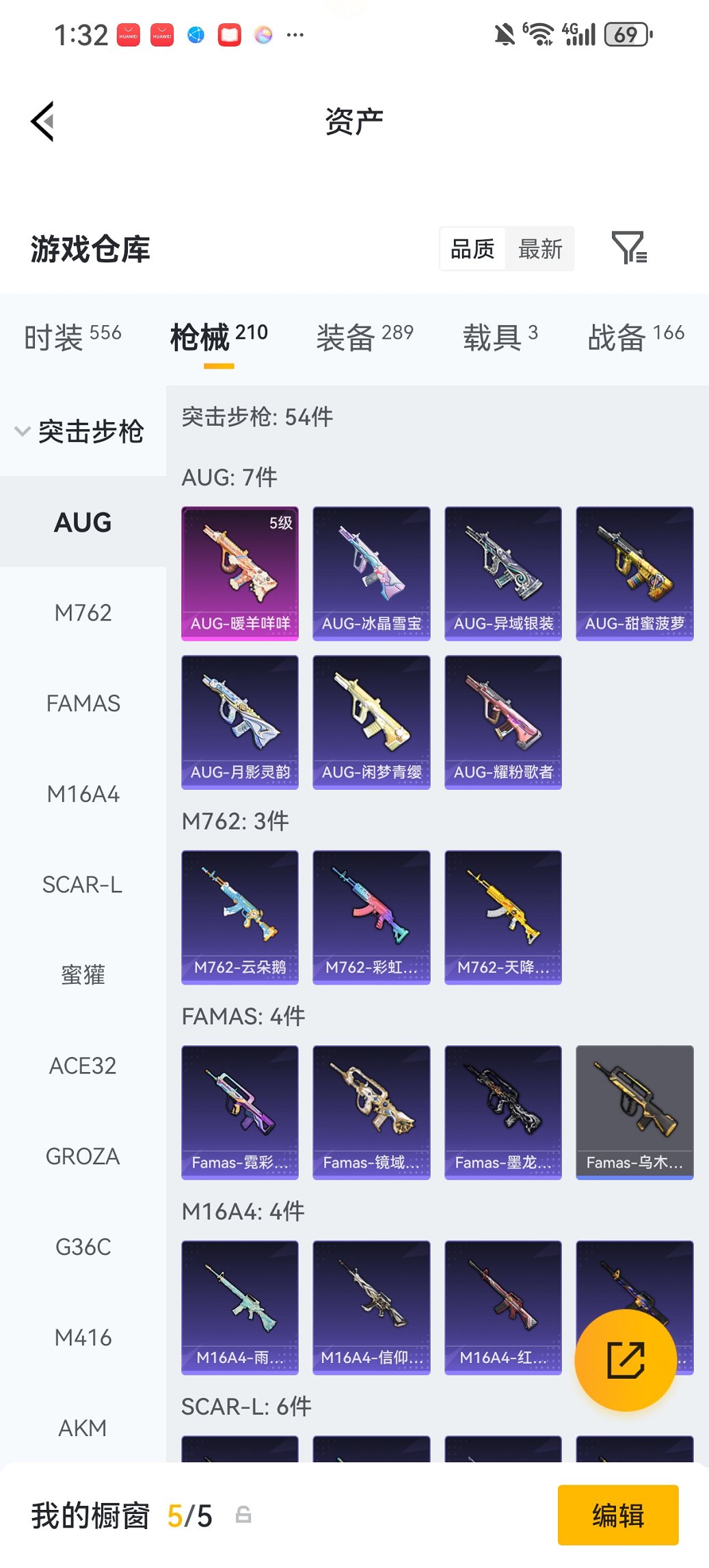
Task: Open the AUG-甜蜜菠萝 skin
Action: click(x=634, y=573)
